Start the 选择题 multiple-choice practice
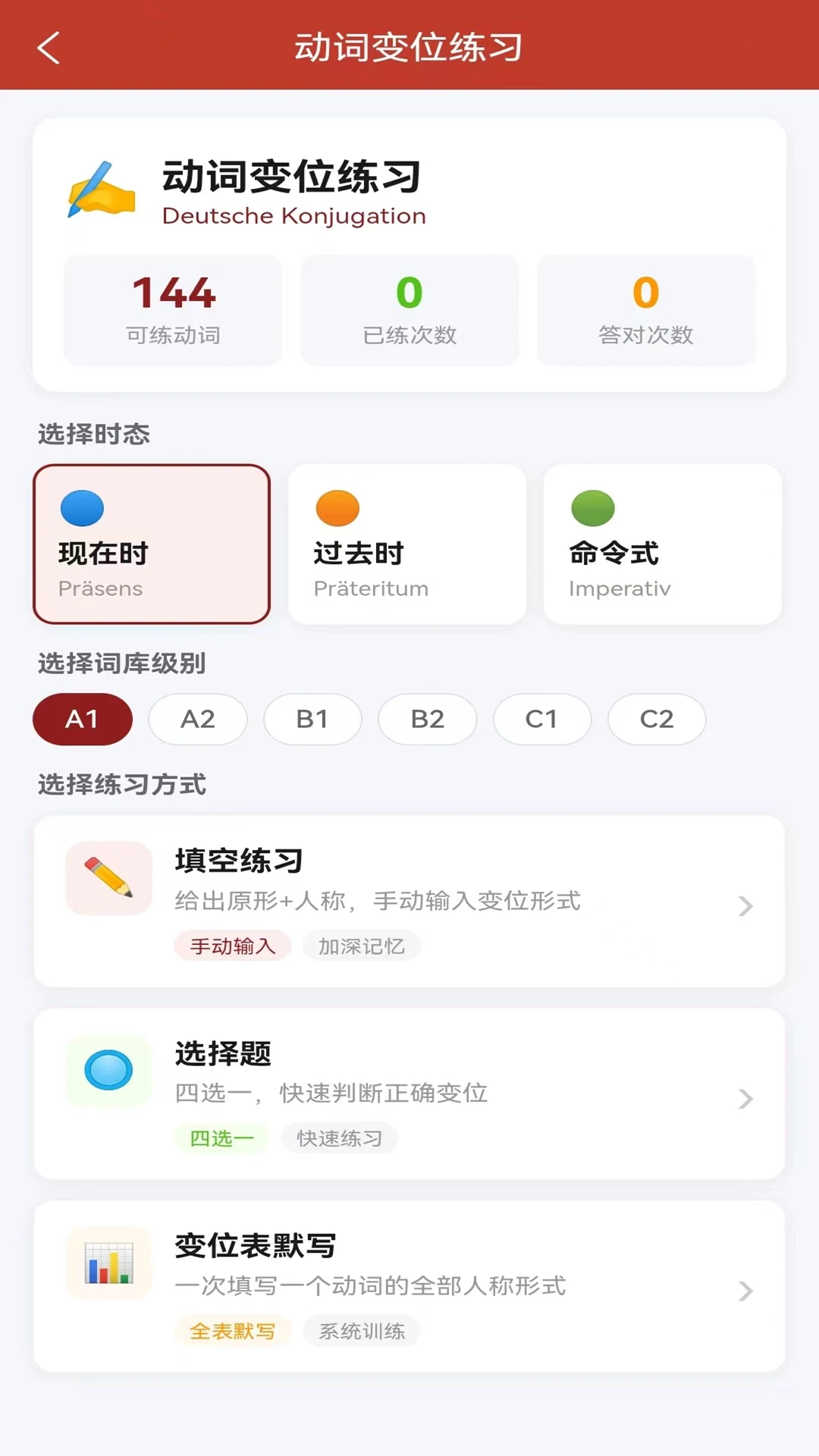819x1456 pixels. [409, 1094]
